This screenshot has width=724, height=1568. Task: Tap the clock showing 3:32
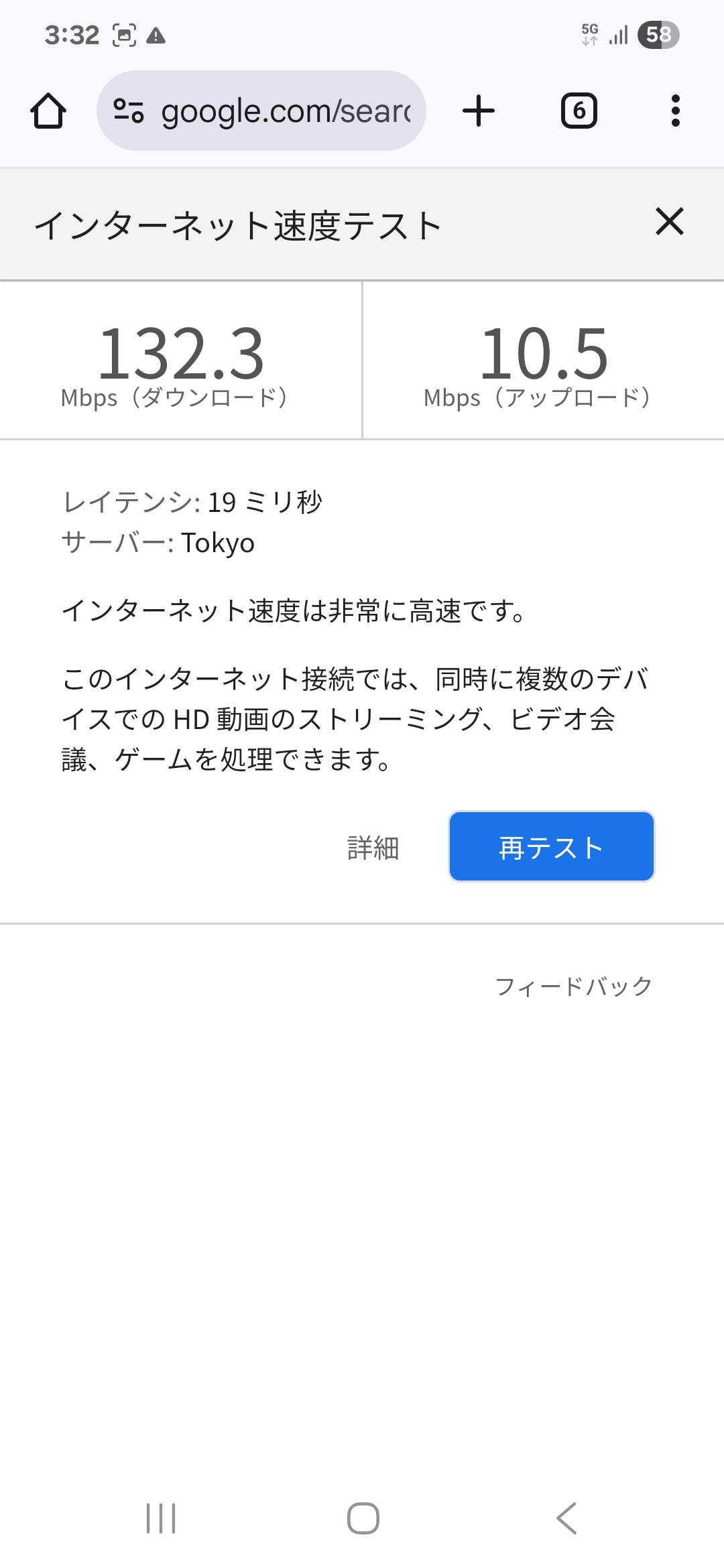coord(70,34)
